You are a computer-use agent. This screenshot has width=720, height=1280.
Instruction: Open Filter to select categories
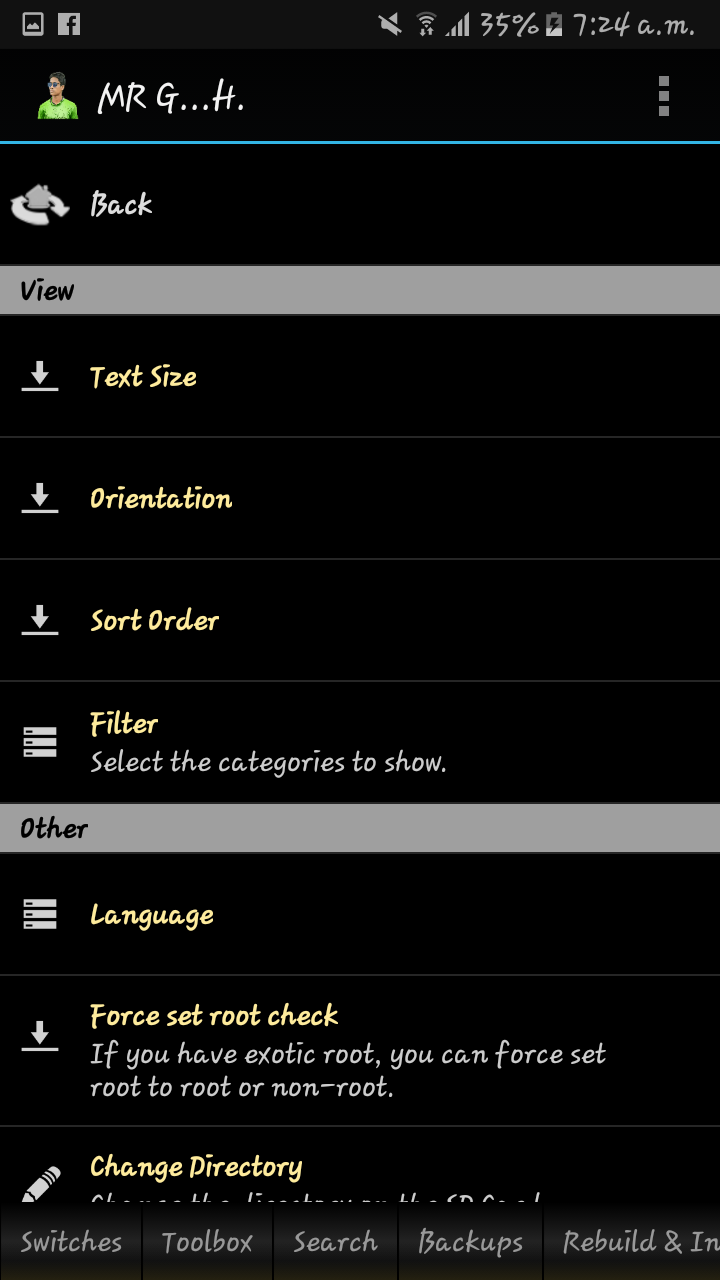point(360,742)
